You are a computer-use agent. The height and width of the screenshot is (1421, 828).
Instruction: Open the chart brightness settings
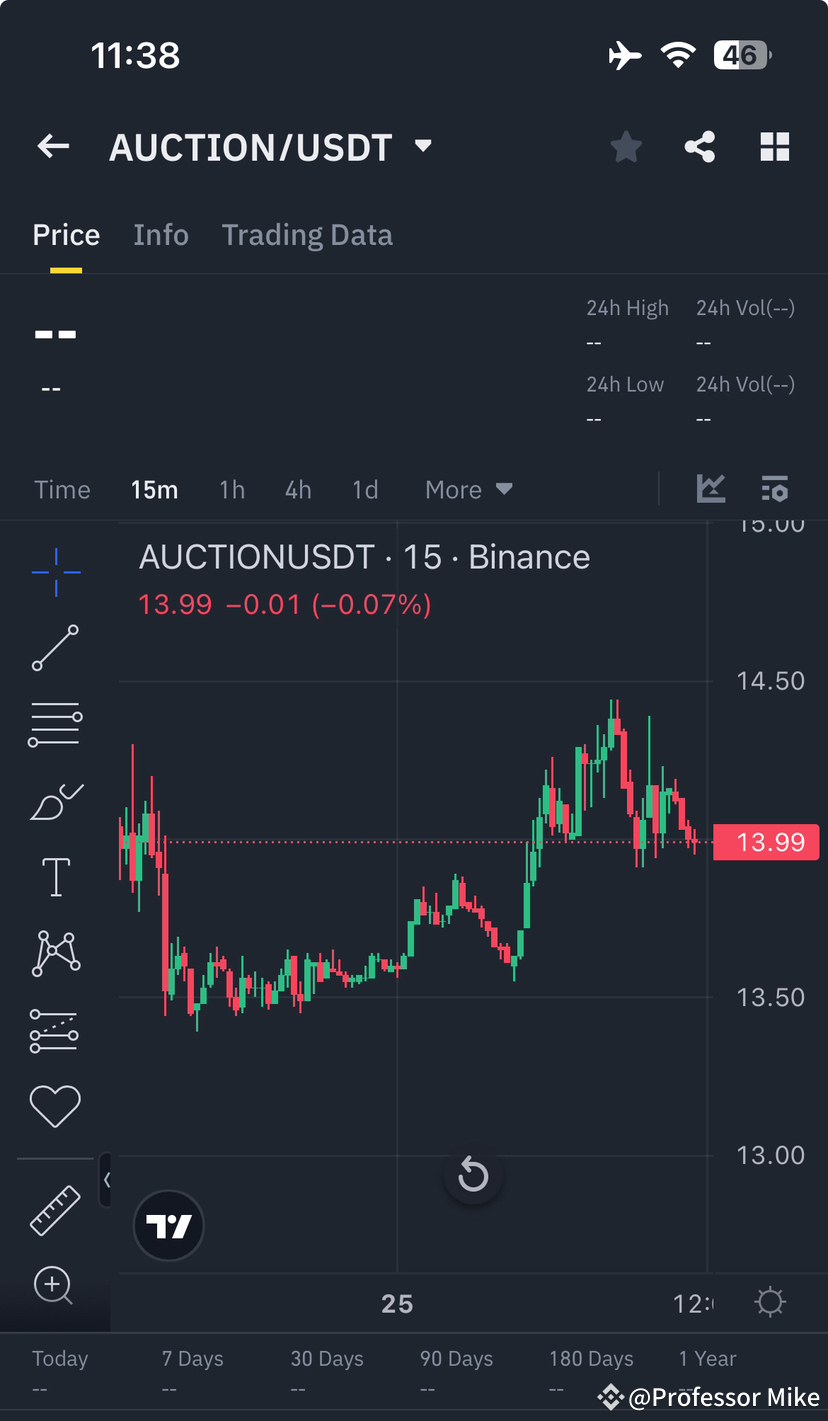pyautogui.click(x=769, y=1301)
